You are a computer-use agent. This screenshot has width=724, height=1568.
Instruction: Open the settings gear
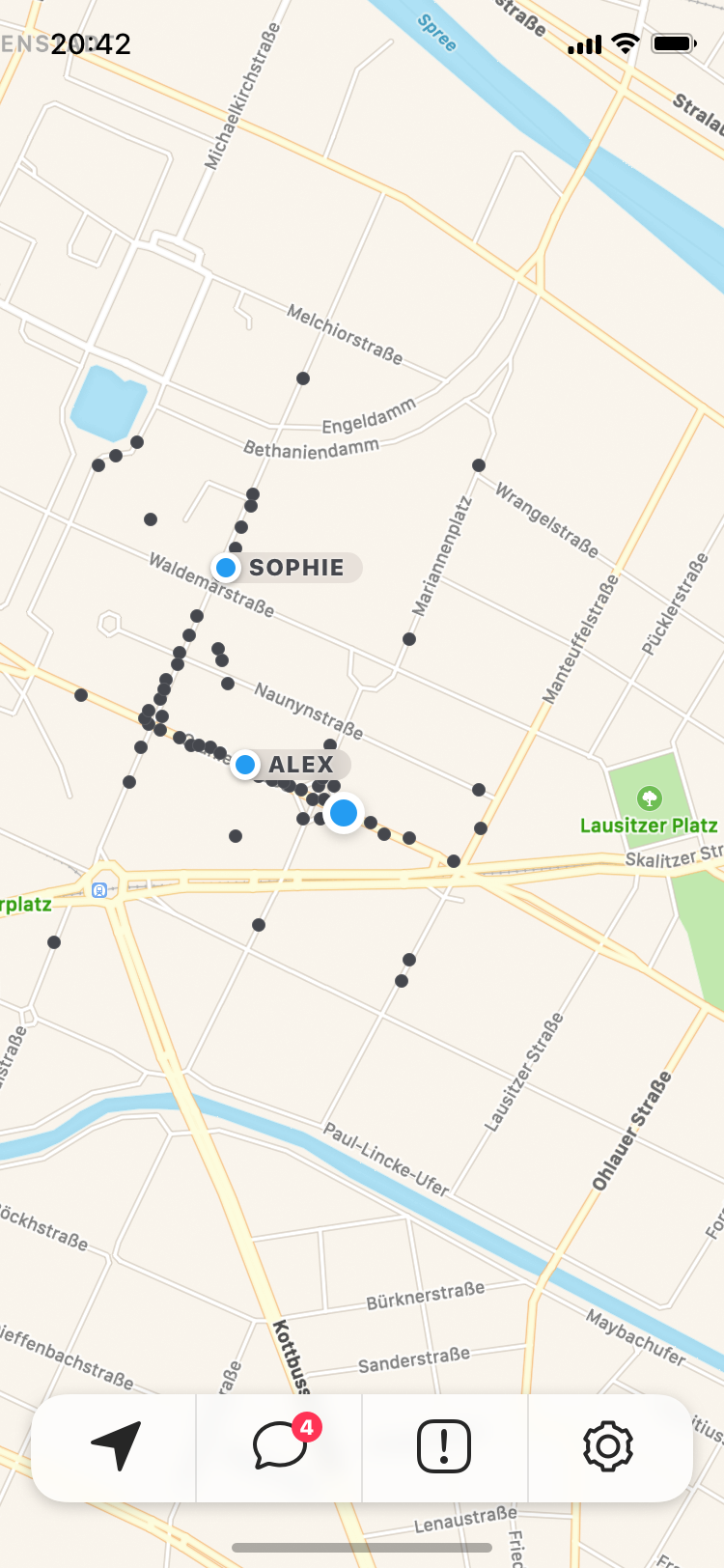[608, 1445]
